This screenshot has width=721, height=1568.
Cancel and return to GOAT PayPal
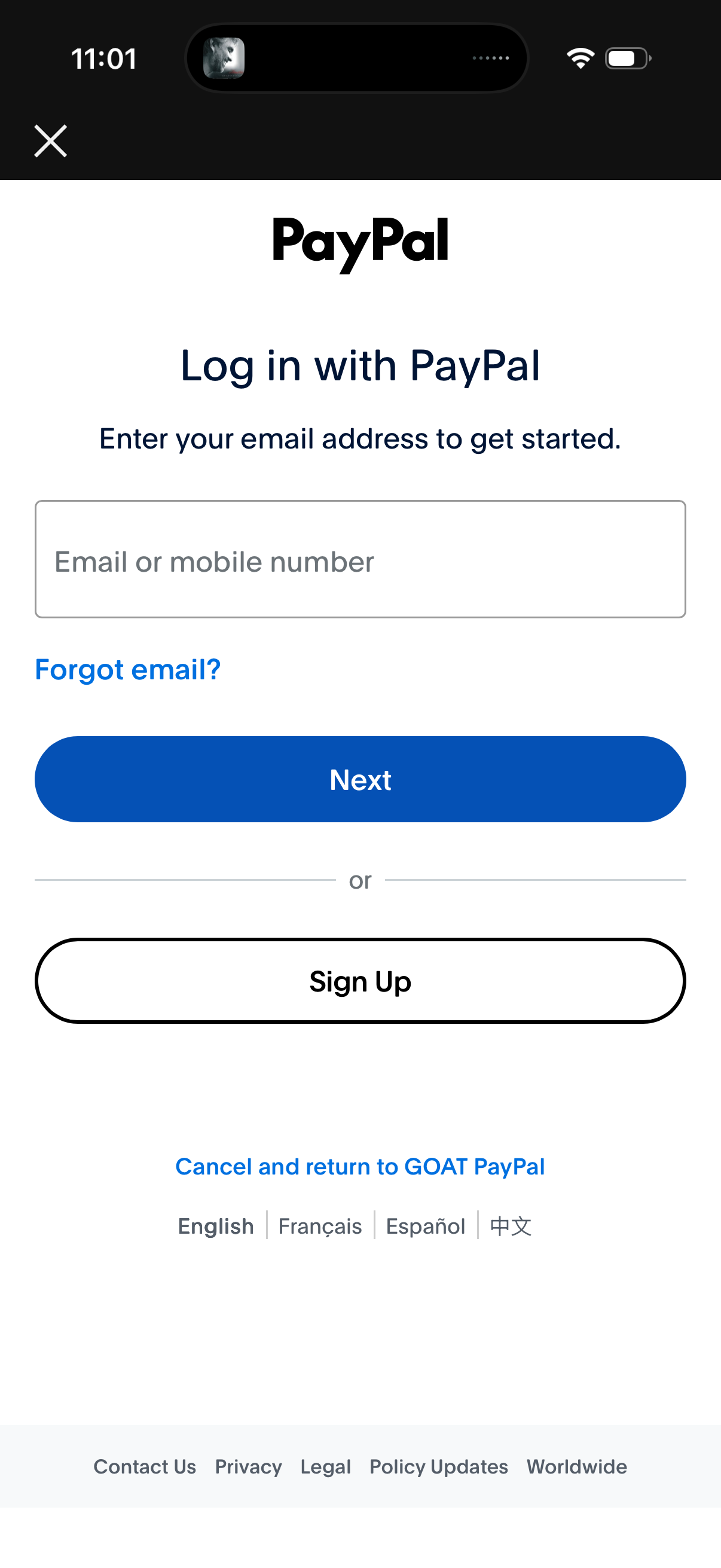coord(360,1166)
